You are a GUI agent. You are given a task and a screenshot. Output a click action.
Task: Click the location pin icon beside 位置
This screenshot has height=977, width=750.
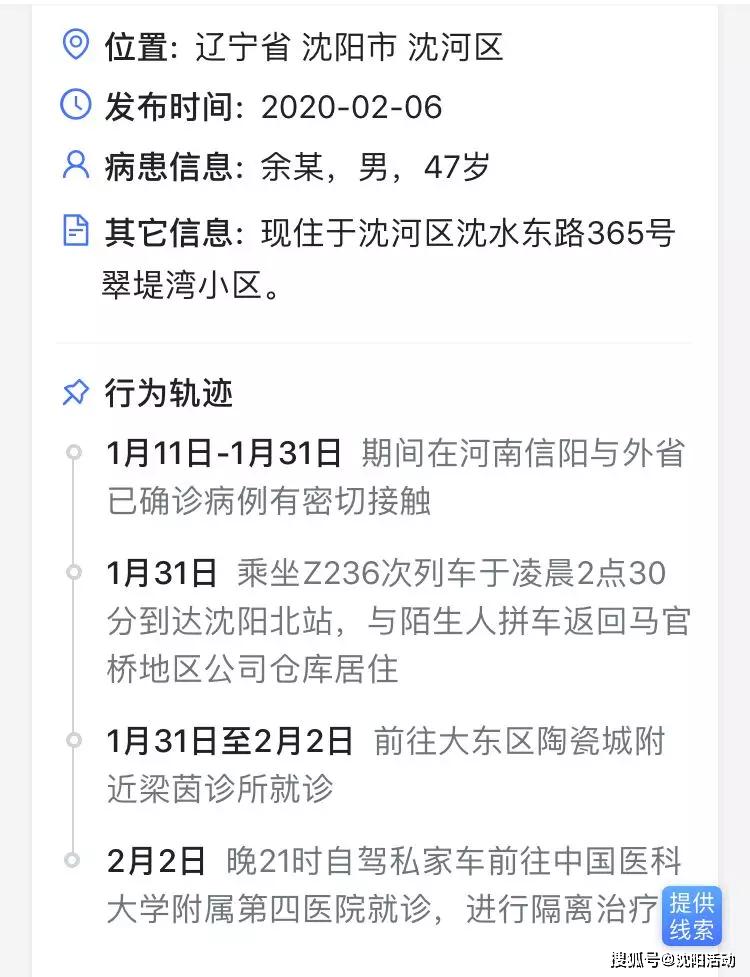pos(75,44)
